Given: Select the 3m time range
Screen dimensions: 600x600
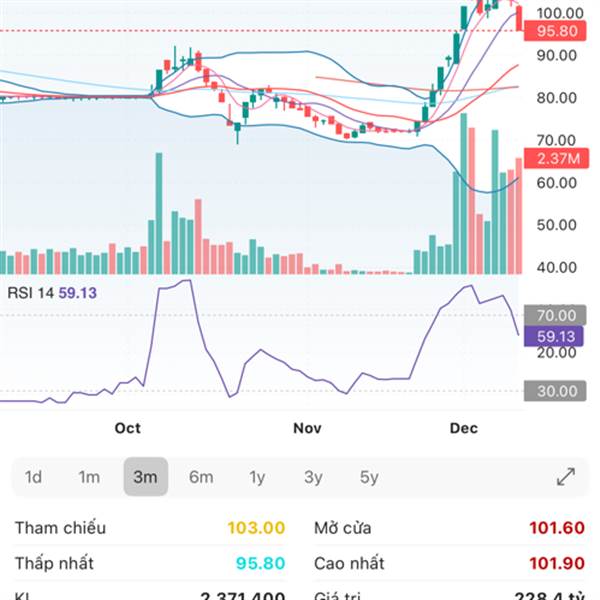Looking at the screenshot, I should (x=146, y=477).
